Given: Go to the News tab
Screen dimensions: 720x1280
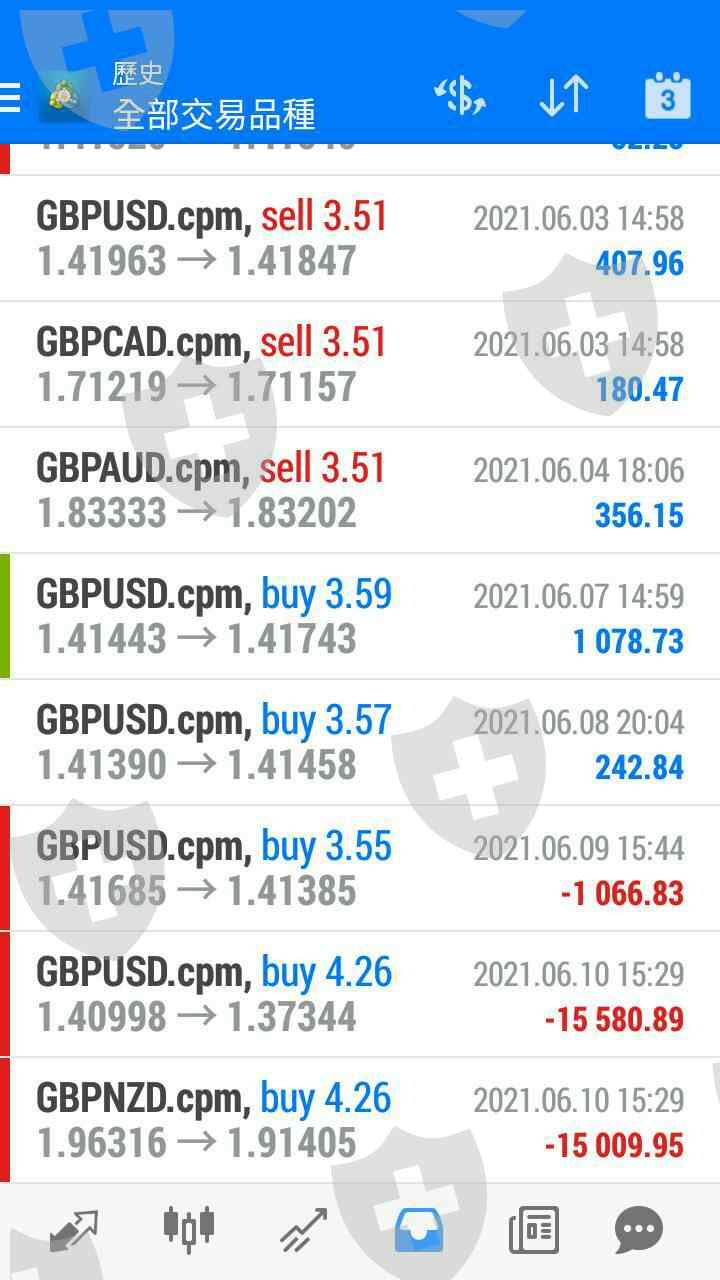Looking at the screenshot, I should point(533,1229).
